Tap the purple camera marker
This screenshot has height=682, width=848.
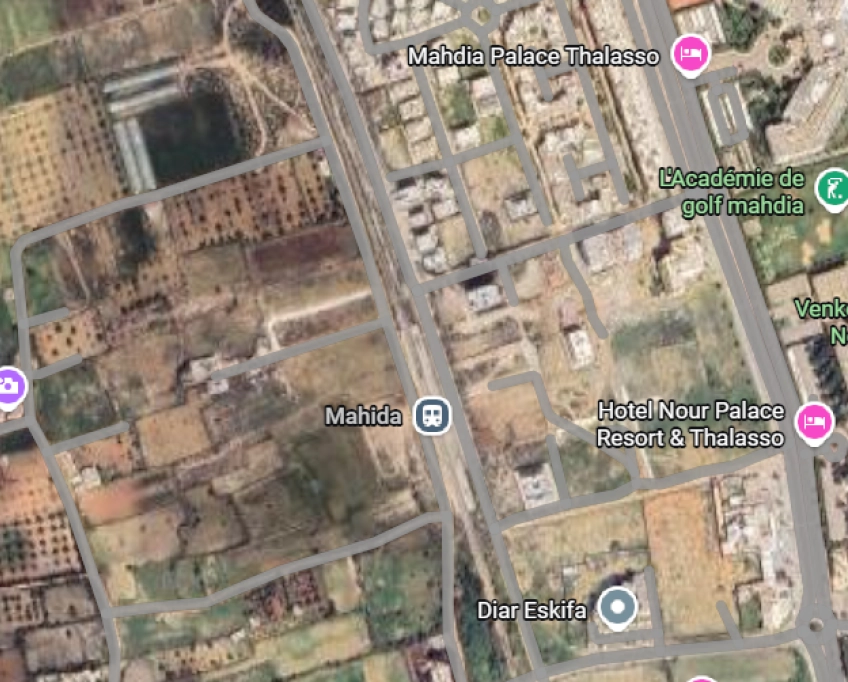tap(9, 386)
